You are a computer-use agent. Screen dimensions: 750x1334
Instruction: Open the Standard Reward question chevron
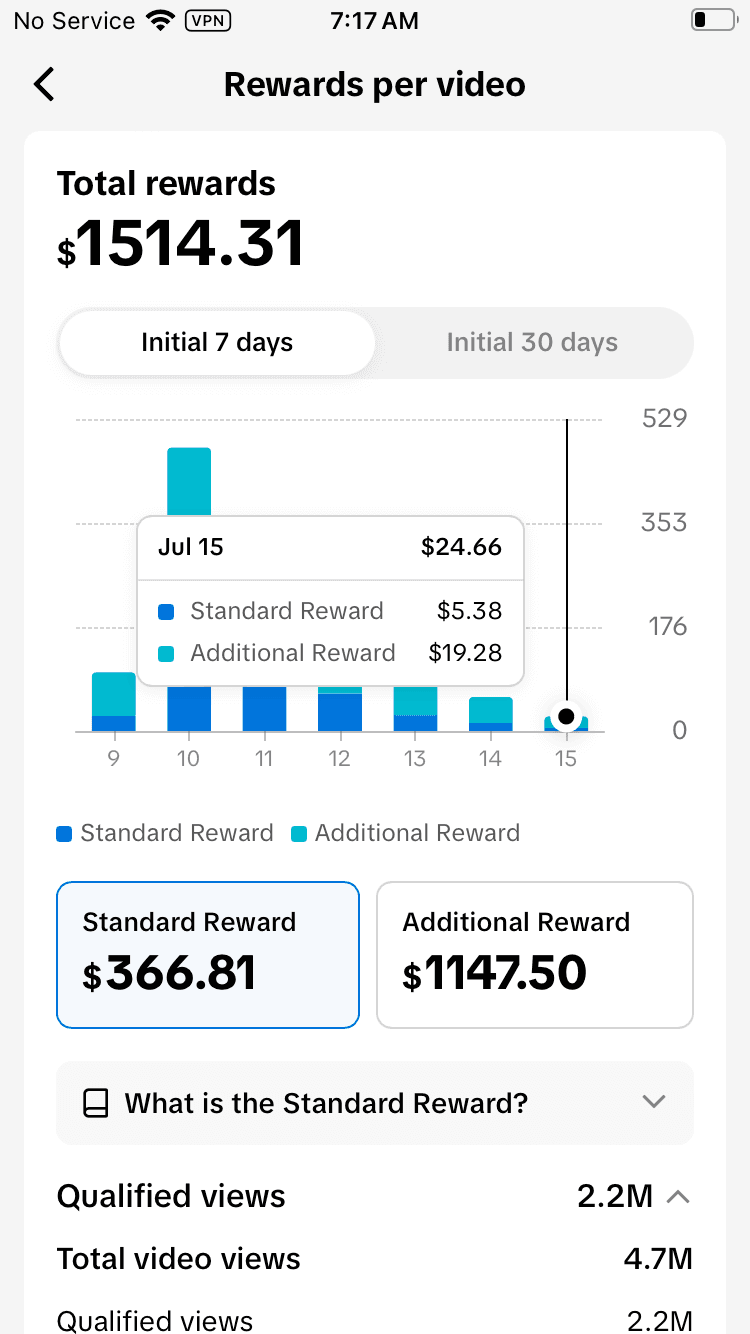click(x=654, y=1103)
